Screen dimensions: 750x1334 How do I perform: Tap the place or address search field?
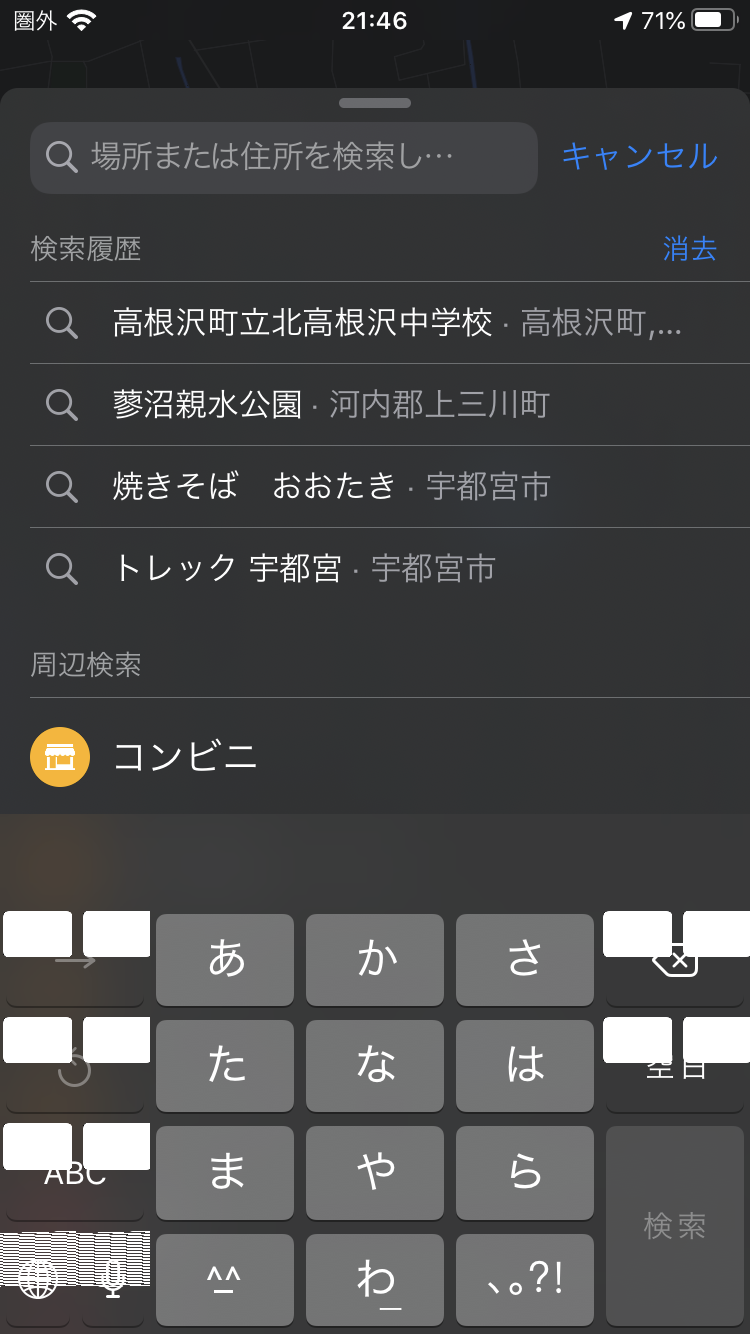click(x=284, y=157)
